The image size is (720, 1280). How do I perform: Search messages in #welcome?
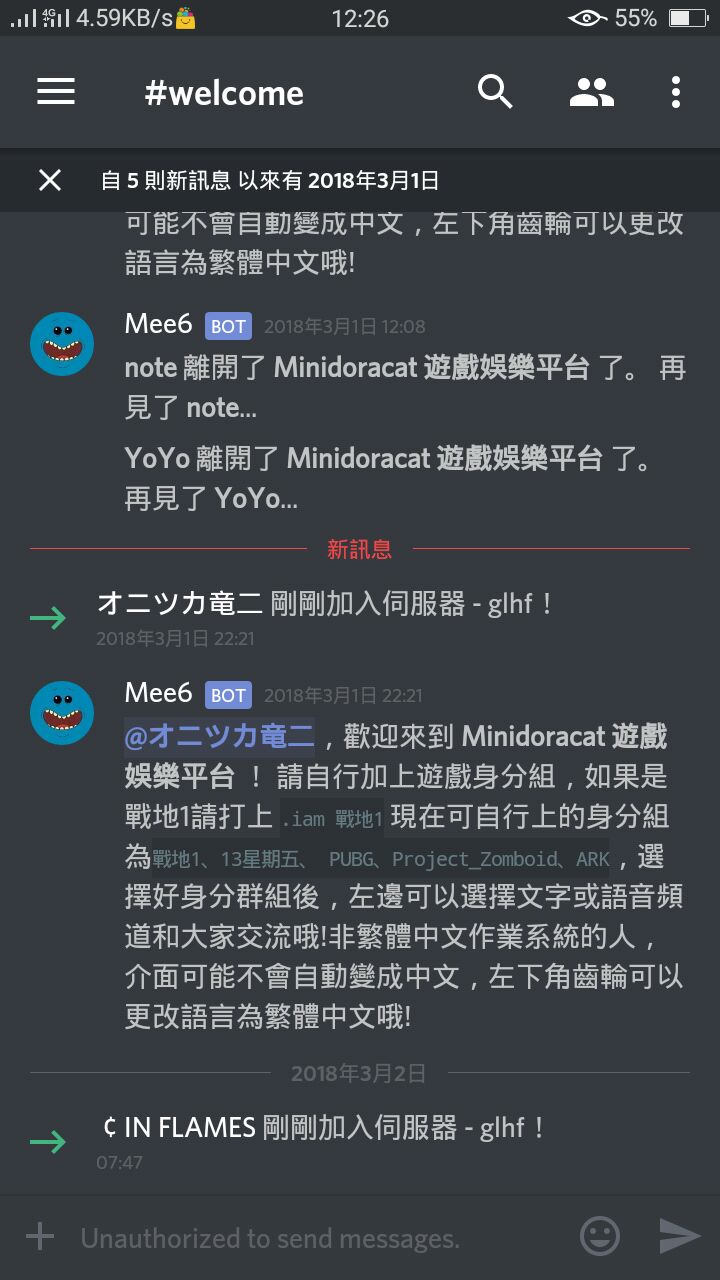(495, 92)
